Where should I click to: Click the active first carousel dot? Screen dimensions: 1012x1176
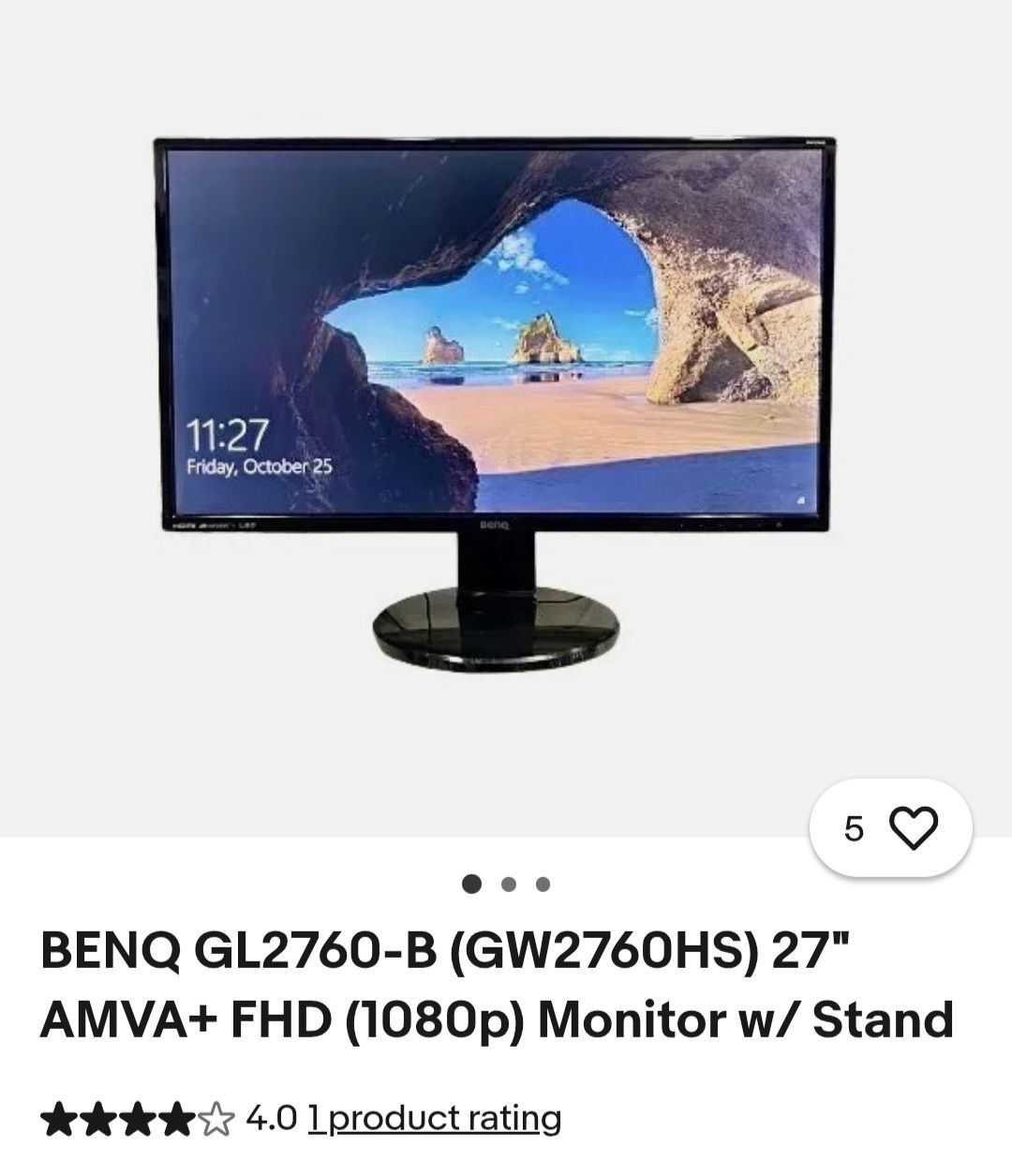tap(473, 881)
